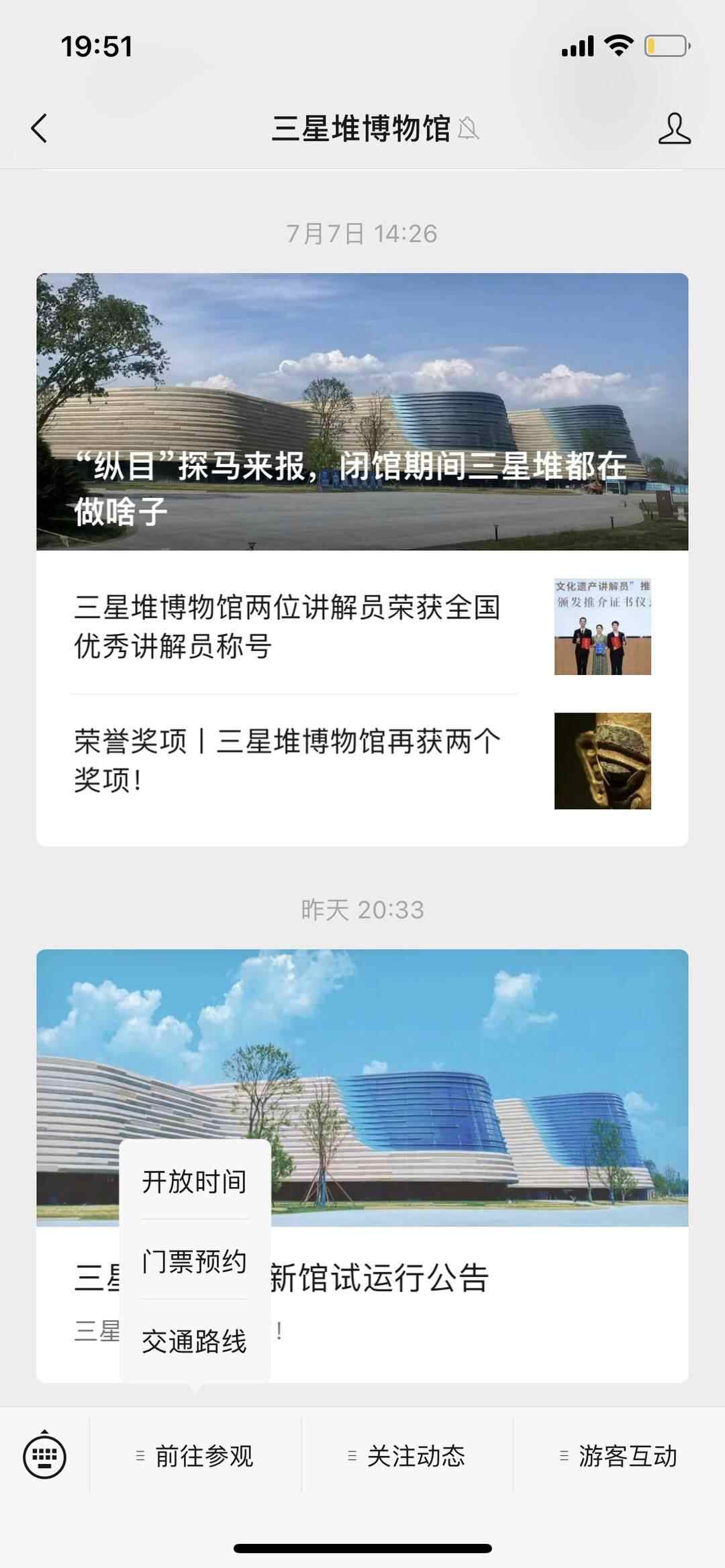Expand the 游客互动 bottom menu
Screen dimensions: 725x1568
(x=619, y=1456)
